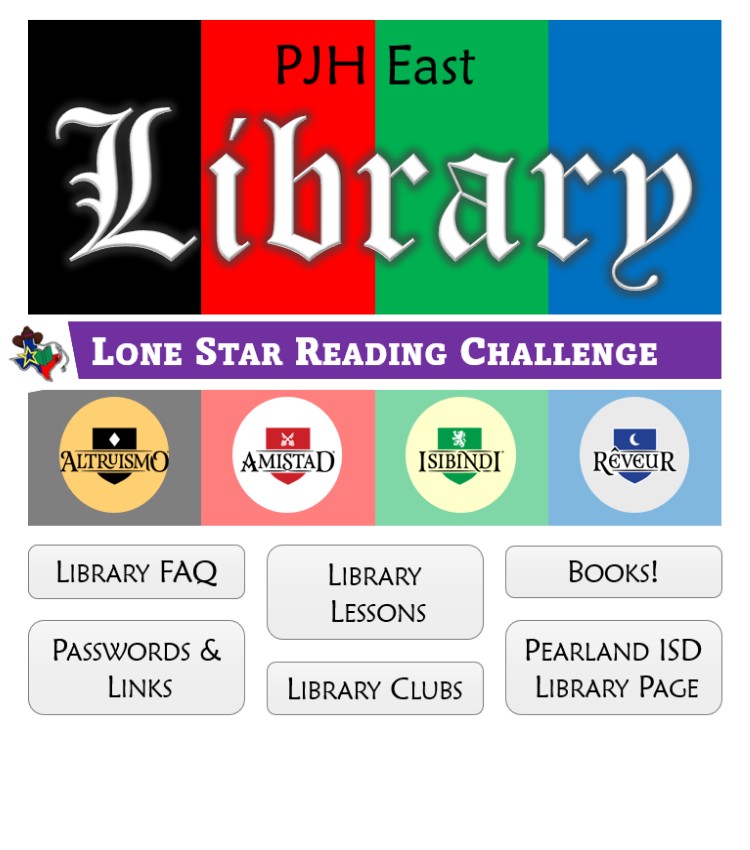750x850 pixels.
Task: View Library Clubs
Action: tap(375, 688)
